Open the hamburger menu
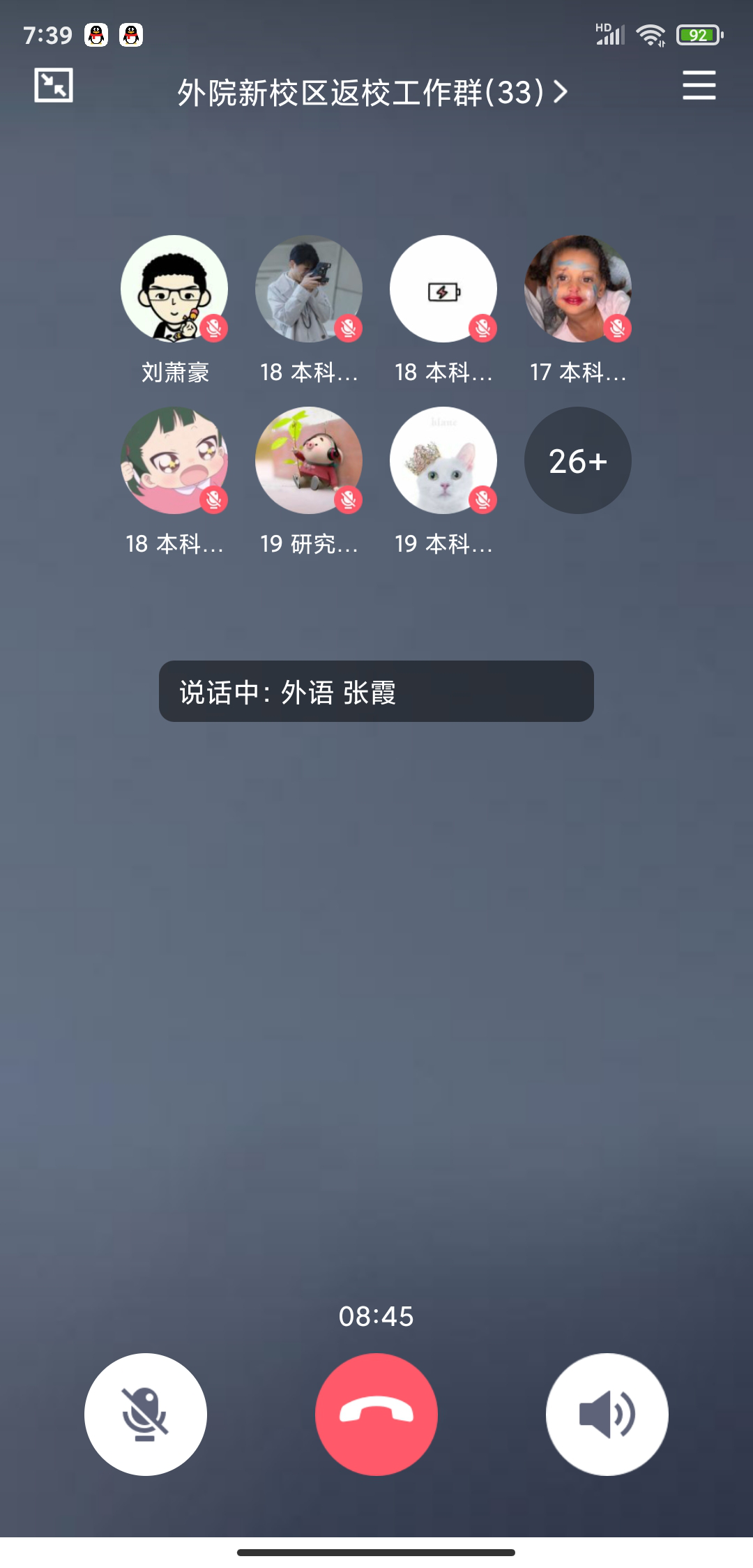Screen dimensions: 753x1568 pyautogui.click(x=699, y=86)
